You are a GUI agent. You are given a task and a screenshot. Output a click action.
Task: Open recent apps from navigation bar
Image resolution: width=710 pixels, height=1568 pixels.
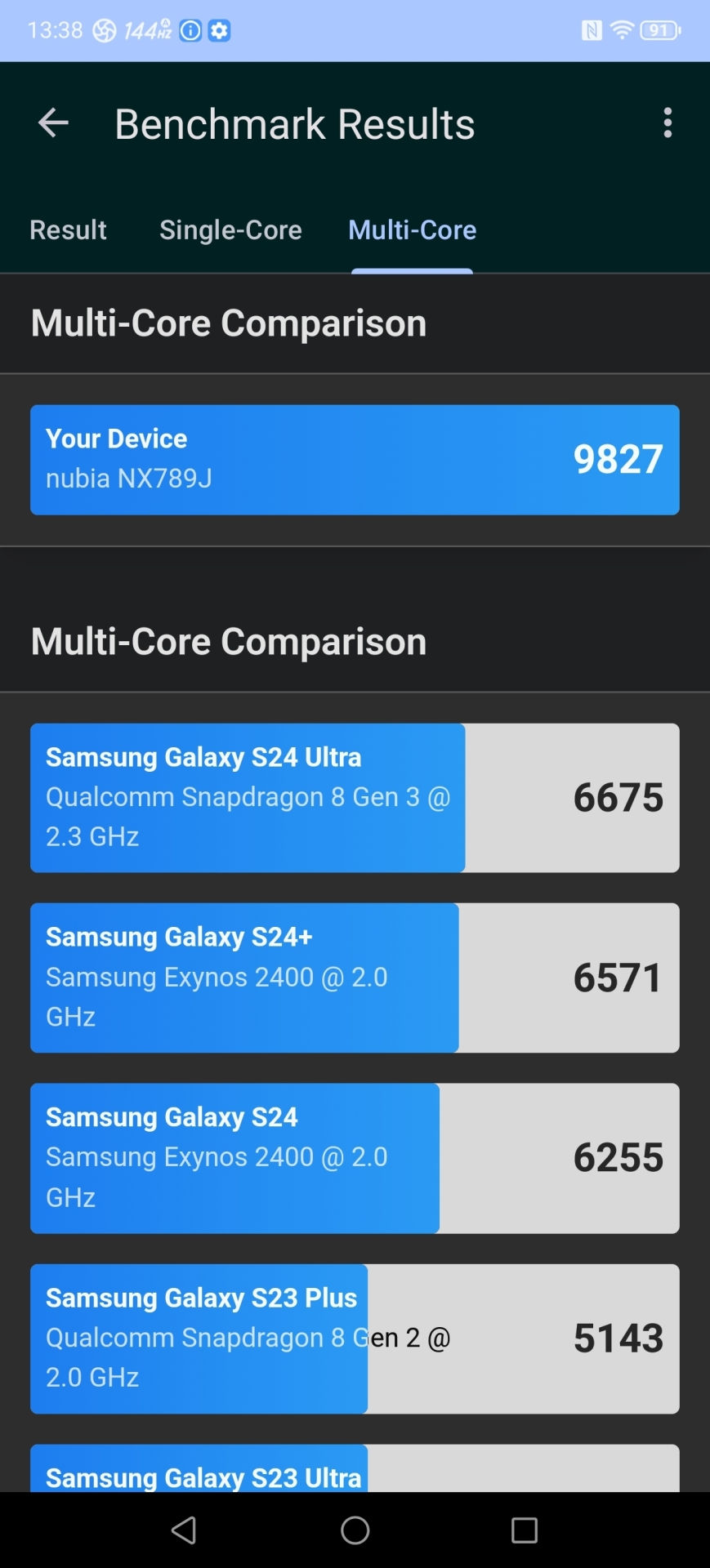pos(524,1530)
